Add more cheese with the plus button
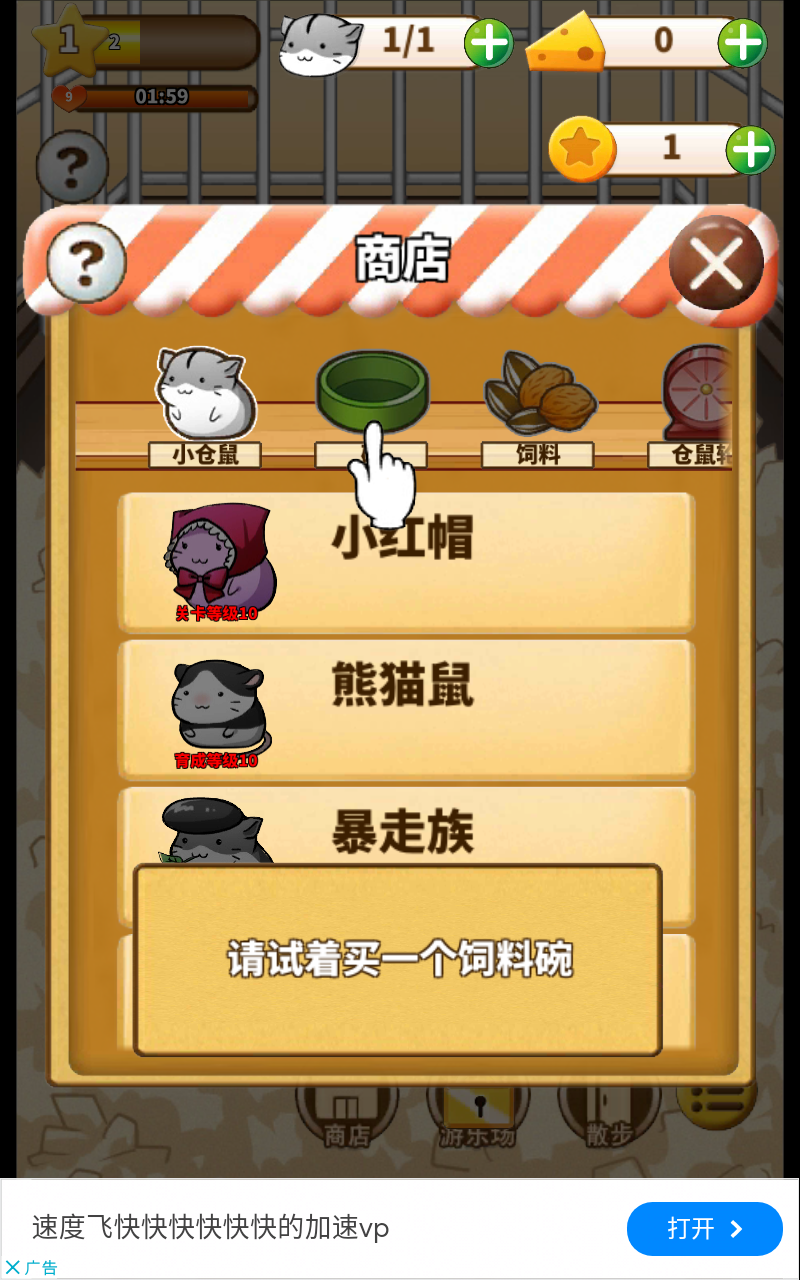800x1280 pixels. [743, 43]
